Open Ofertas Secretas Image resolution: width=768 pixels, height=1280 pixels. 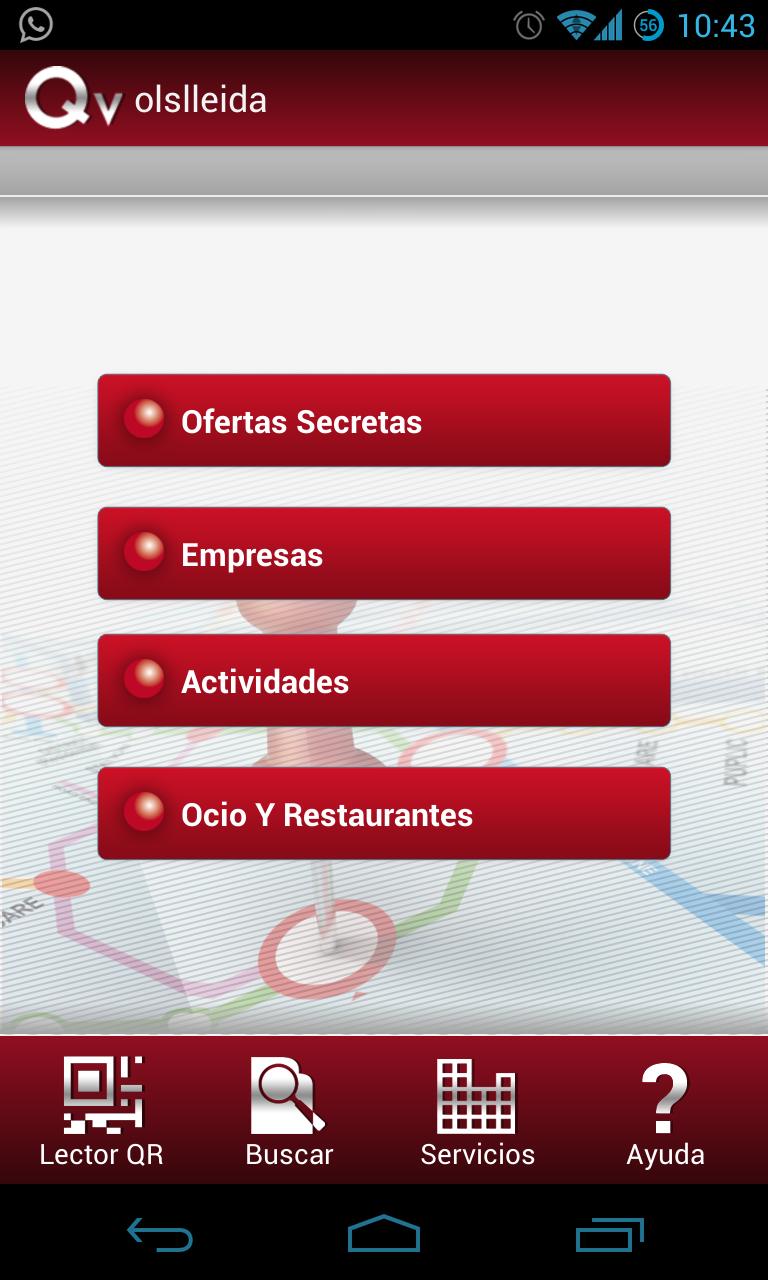pos(384,420)
